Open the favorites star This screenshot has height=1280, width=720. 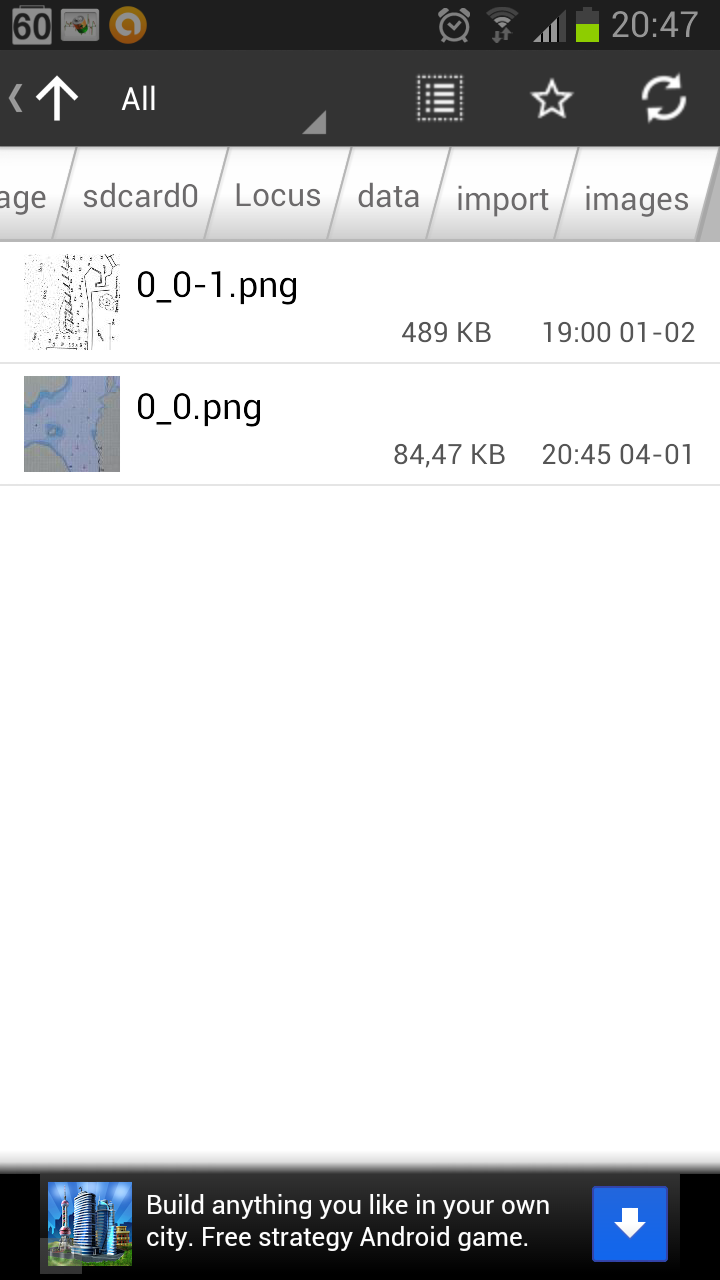click(x=551, y=99)
